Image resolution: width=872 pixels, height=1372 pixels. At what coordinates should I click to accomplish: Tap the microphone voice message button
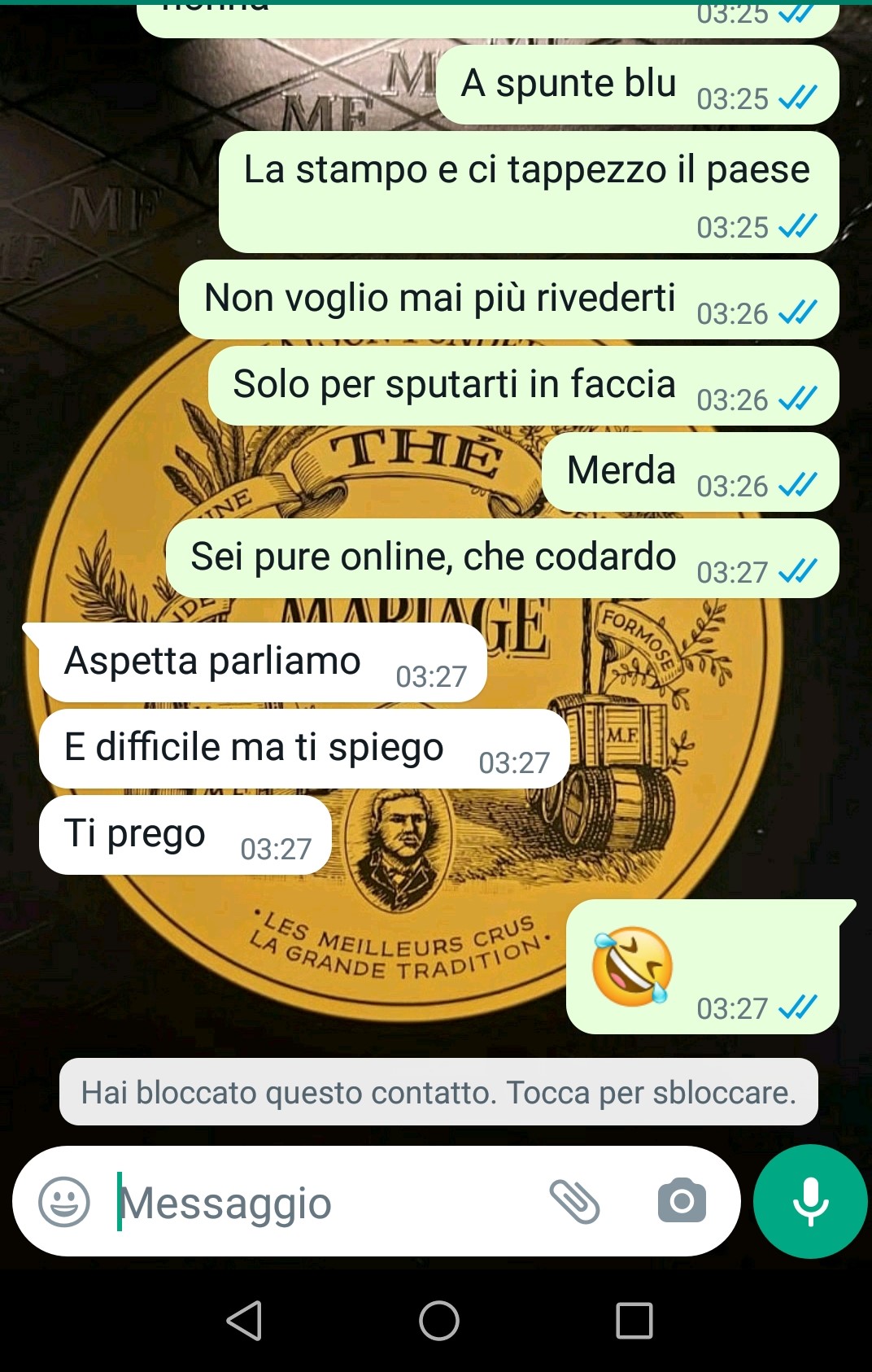point(810,1201)
